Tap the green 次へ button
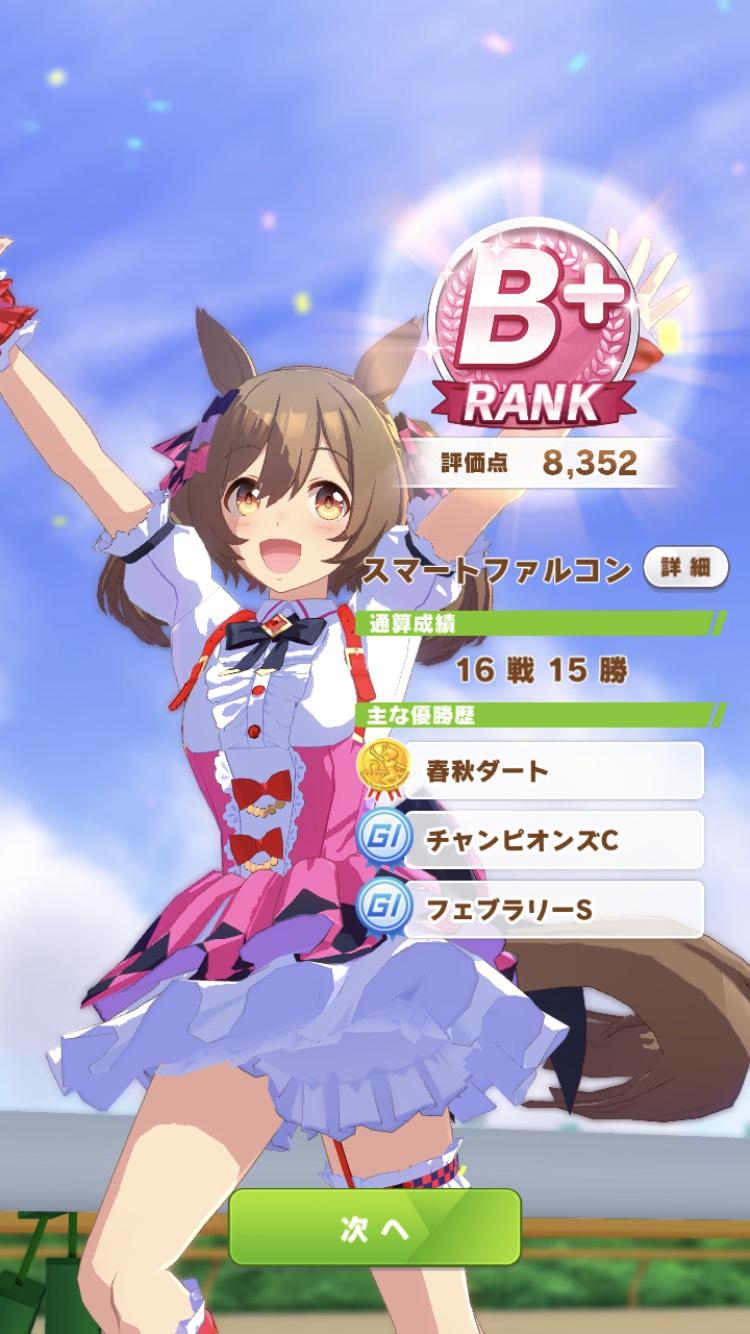The height and width of the screenshot is (1334, 750). (x=375, y=1228)
